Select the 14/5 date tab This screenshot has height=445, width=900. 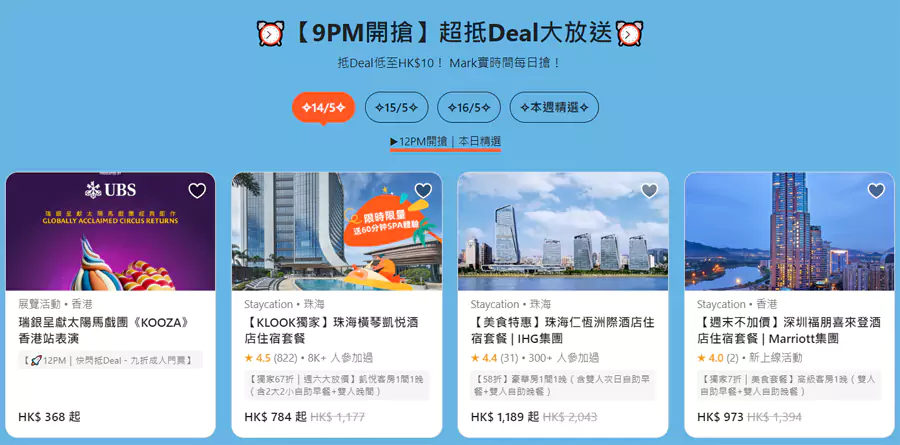pos(323,107)
